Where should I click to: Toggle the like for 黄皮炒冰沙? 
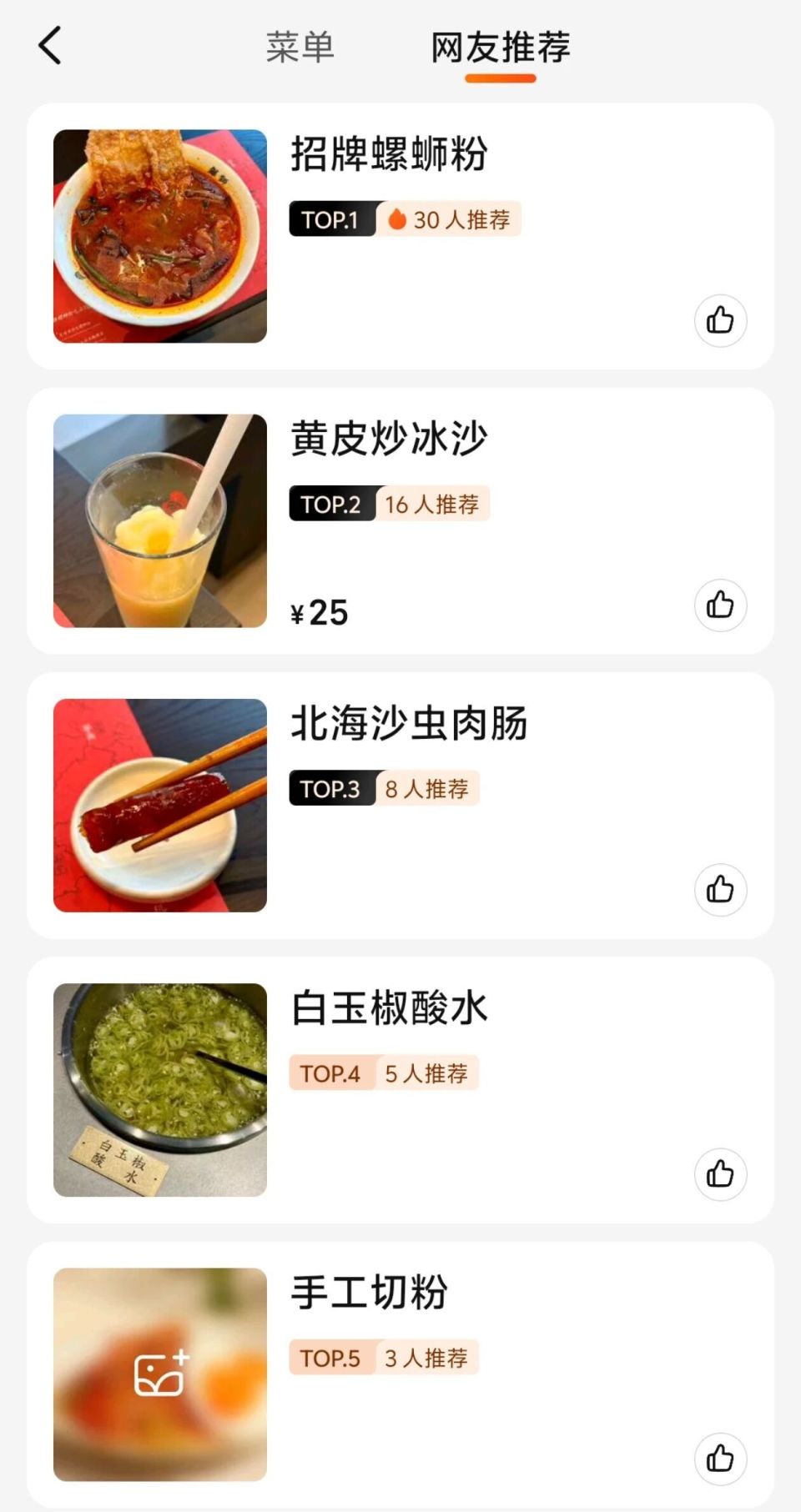click(x=719, y=605)
